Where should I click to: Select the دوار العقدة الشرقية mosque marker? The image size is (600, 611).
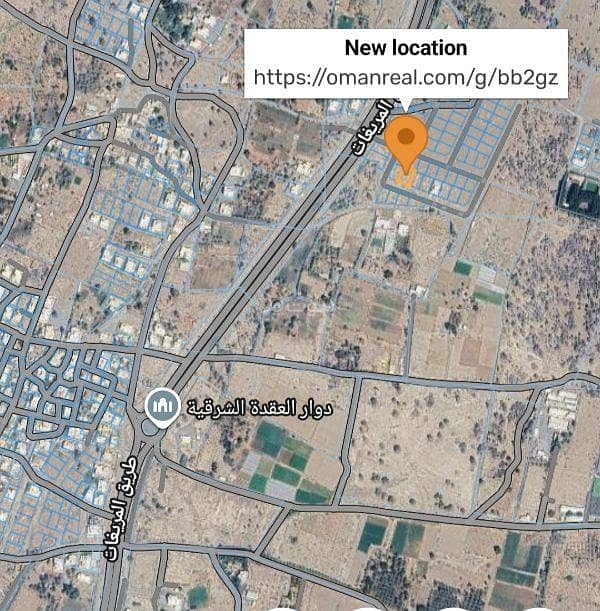click(160, 407)
